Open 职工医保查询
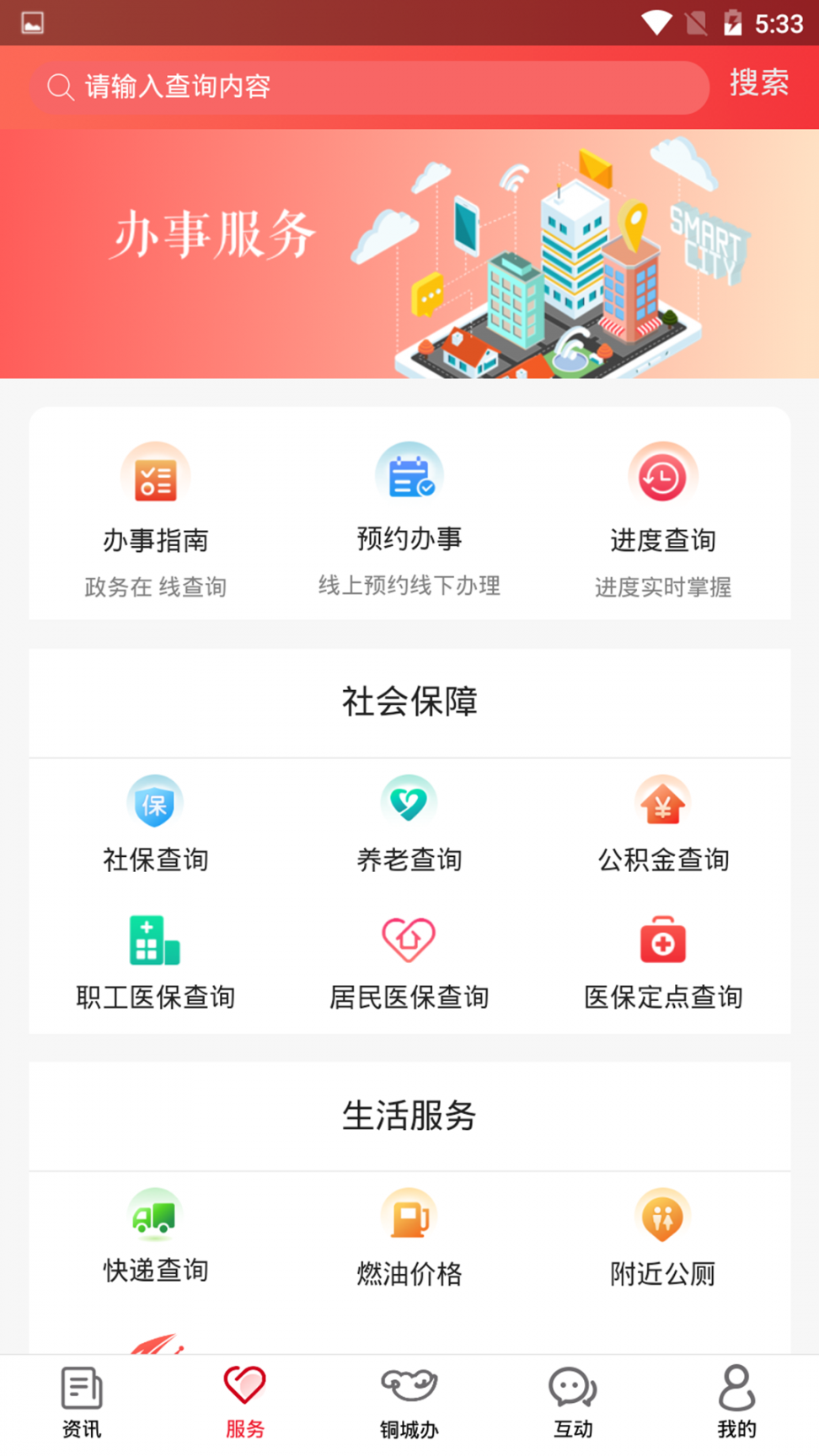This screenshot has height=1456, width=819. point(155,962)
